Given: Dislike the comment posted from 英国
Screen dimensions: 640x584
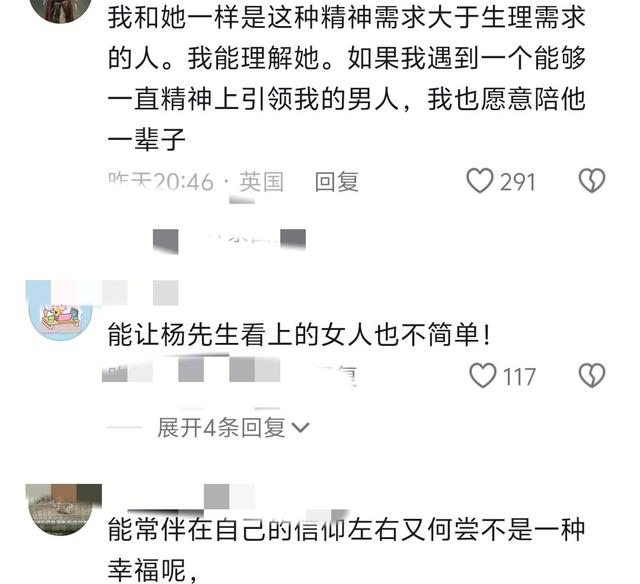Looking at the screenshot, I should pyautogui.click(x=592, y=181).
